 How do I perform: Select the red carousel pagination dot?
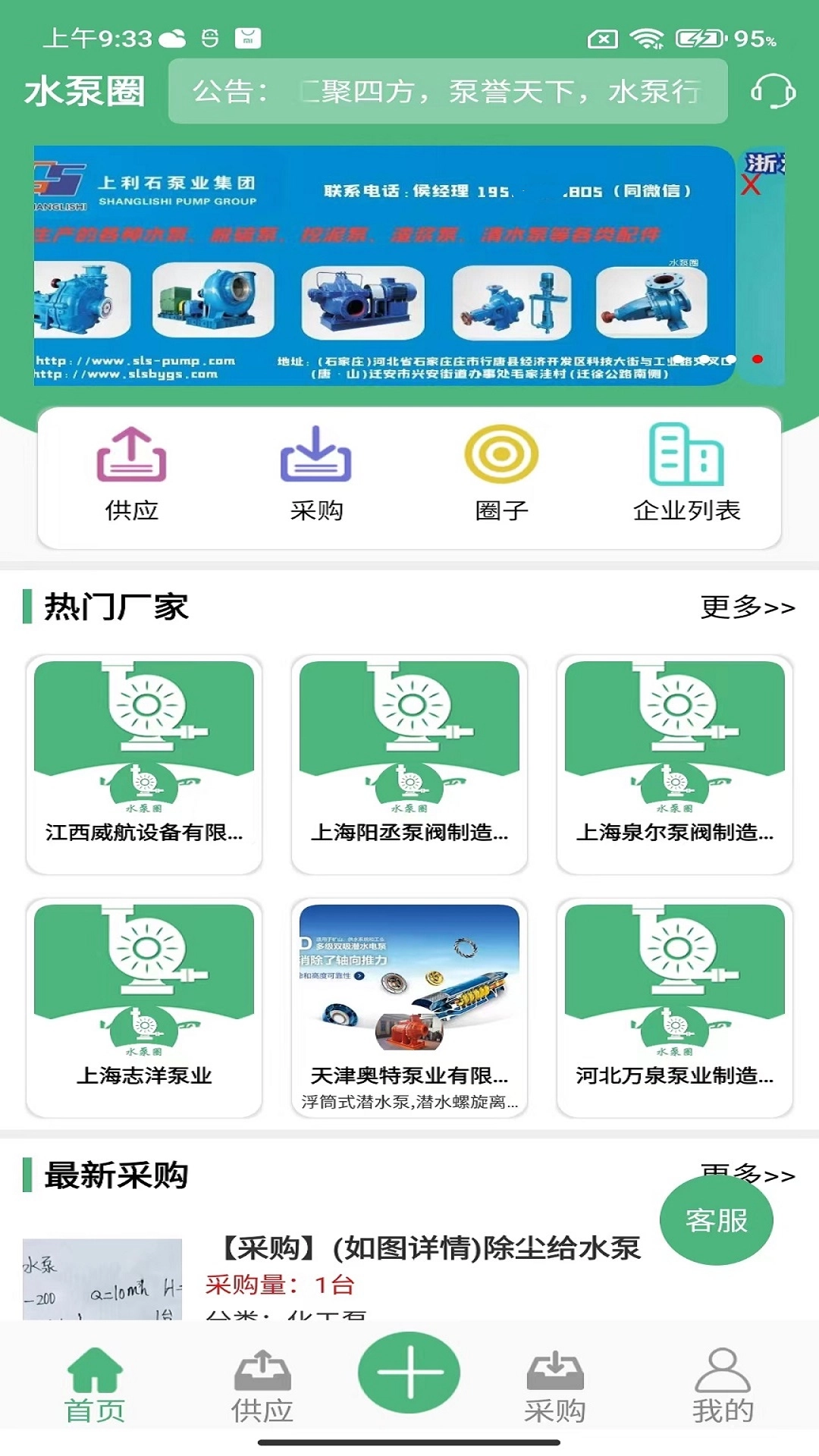[x=756, y=361]
